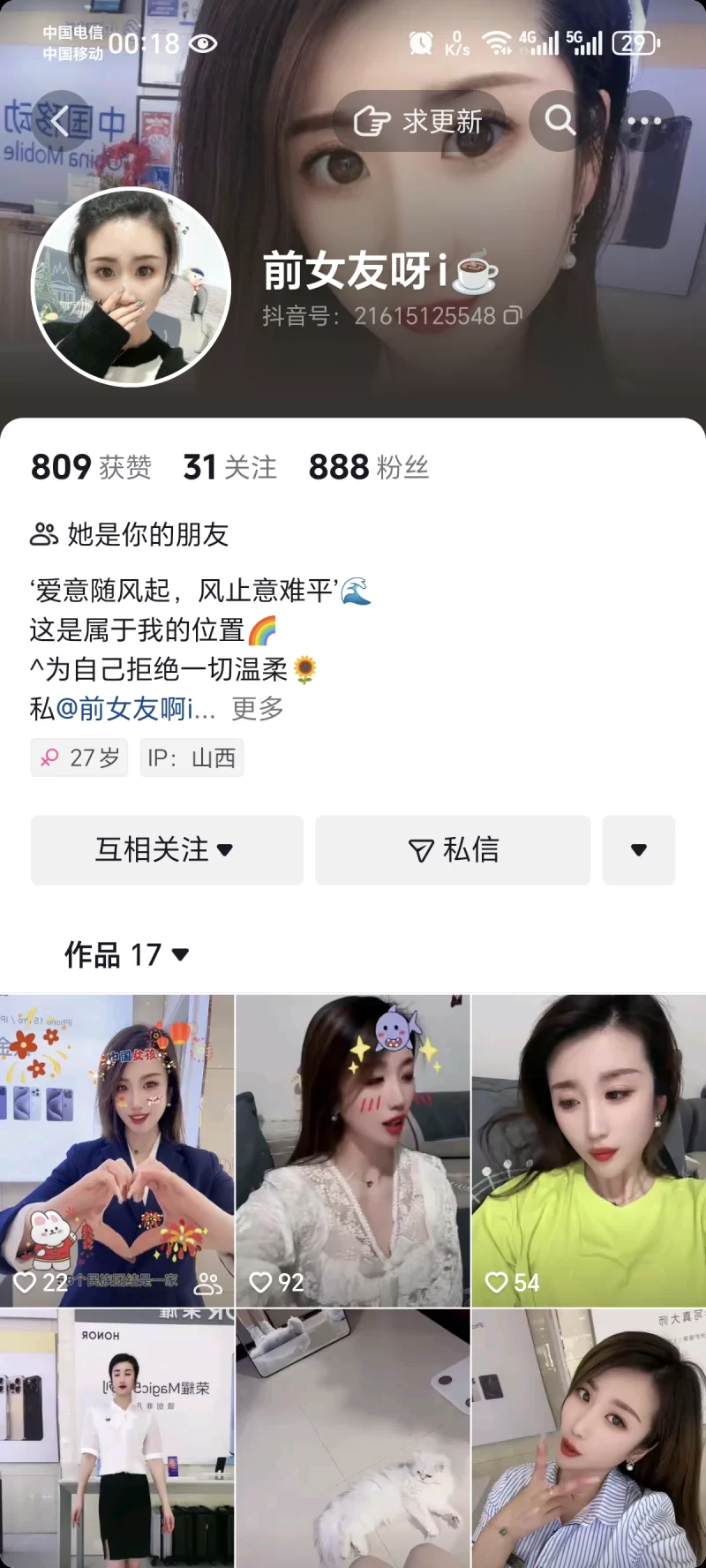
Task: Open the white cat video
Action: pyautogui.click(x=353, y=1439)
